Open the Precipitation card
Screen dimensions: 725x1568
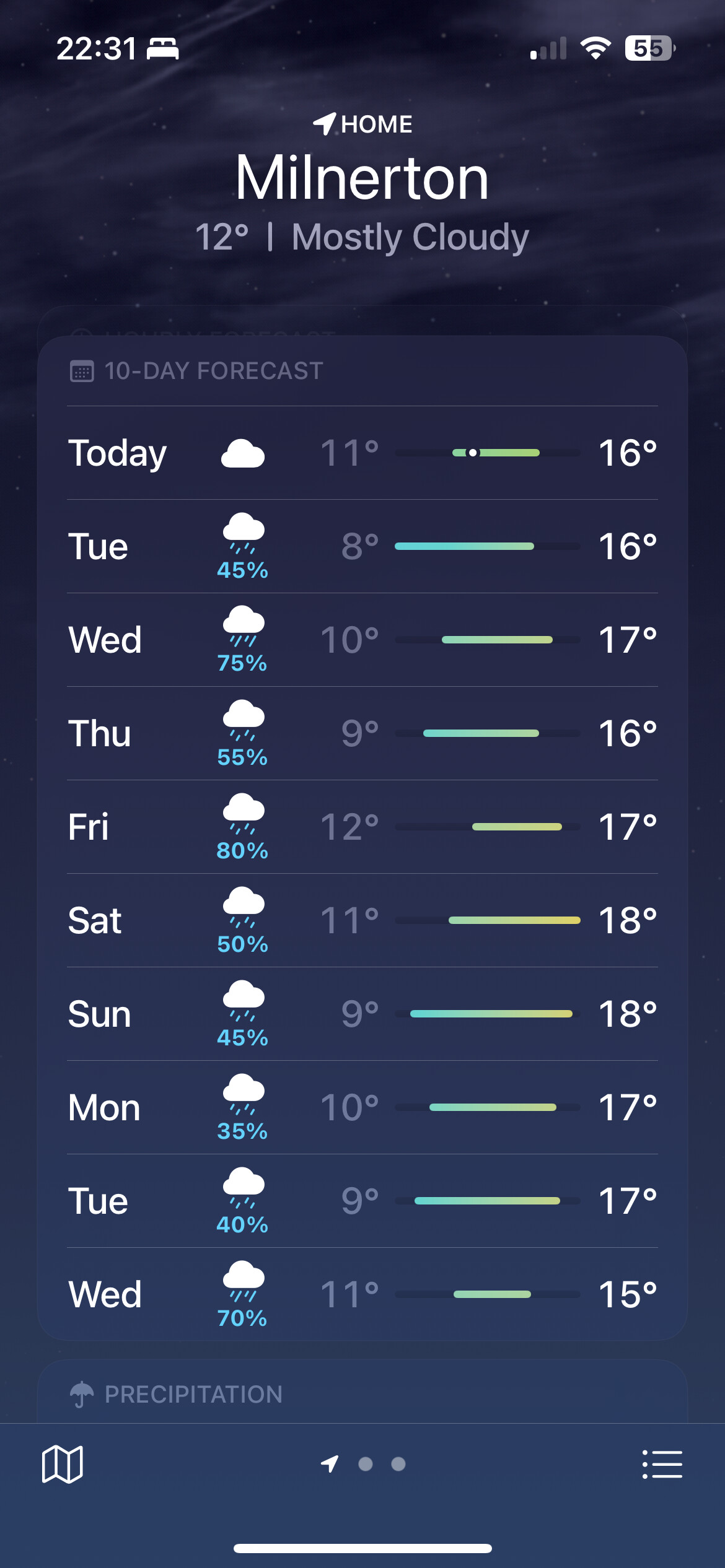pos(362,1392)
